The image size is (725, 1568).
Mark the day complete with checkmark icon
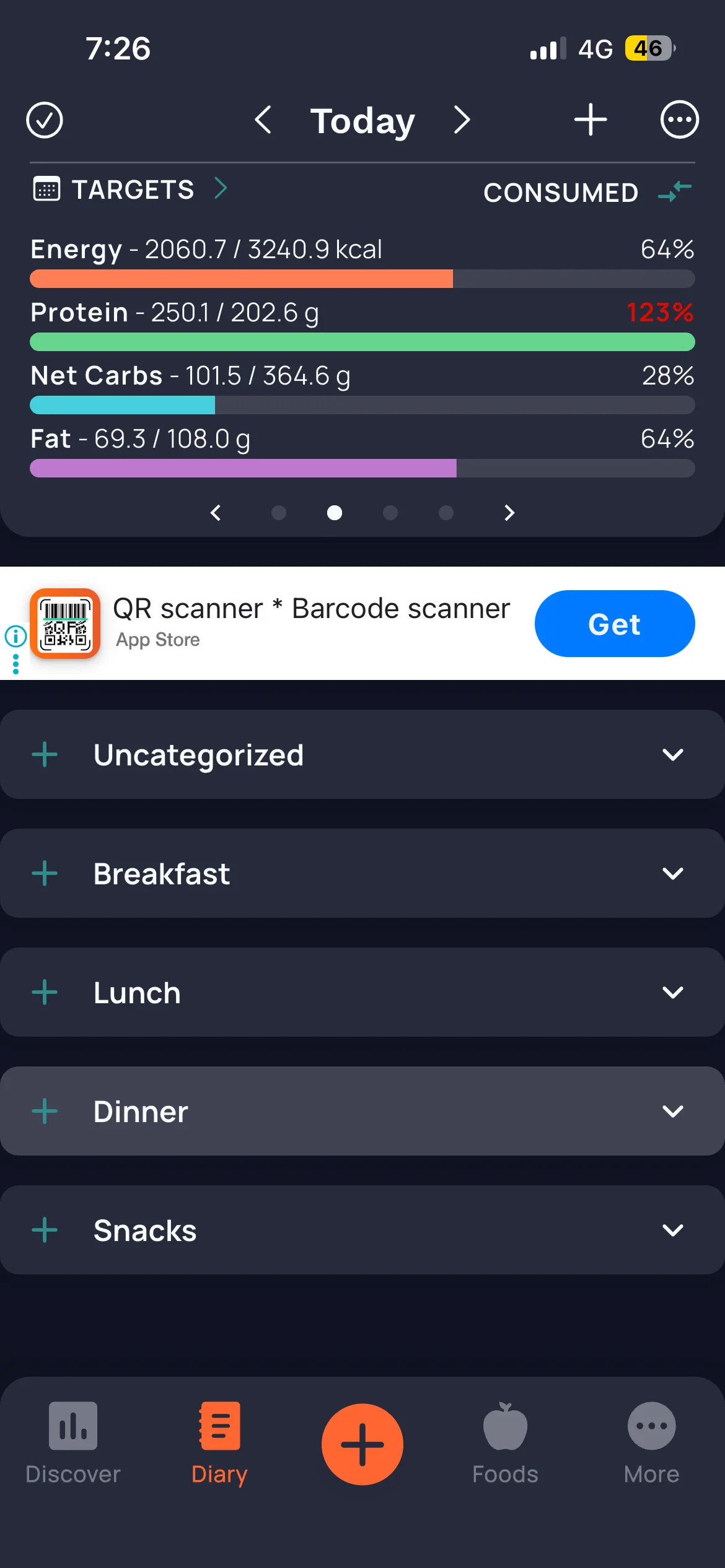(x=45, y=120)
